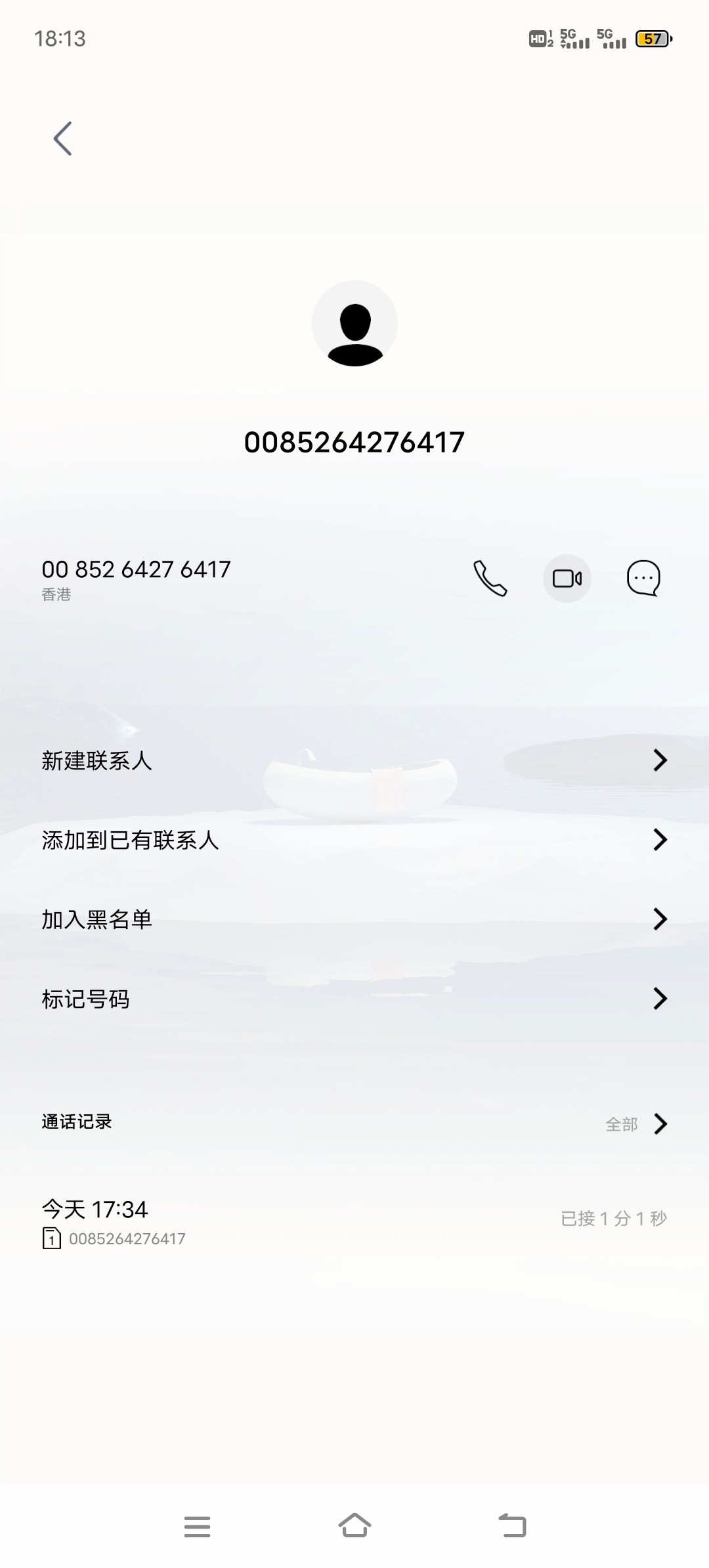Viewport: 709px width, 1568px height.
Task: Go back using the top-left arrow
Action: click(62, 139)
